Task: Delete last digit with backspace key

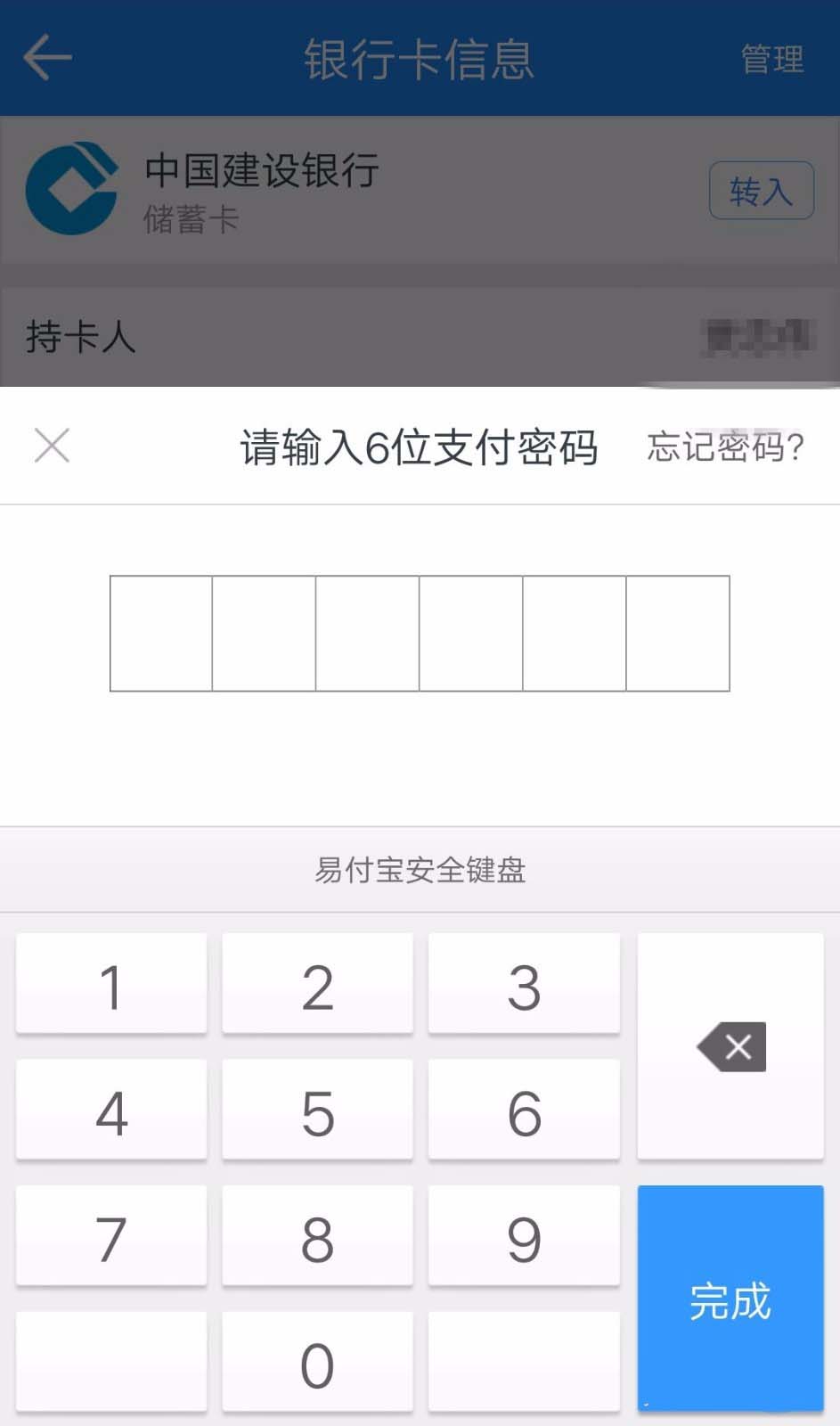Action: (x=730, y=1047)
